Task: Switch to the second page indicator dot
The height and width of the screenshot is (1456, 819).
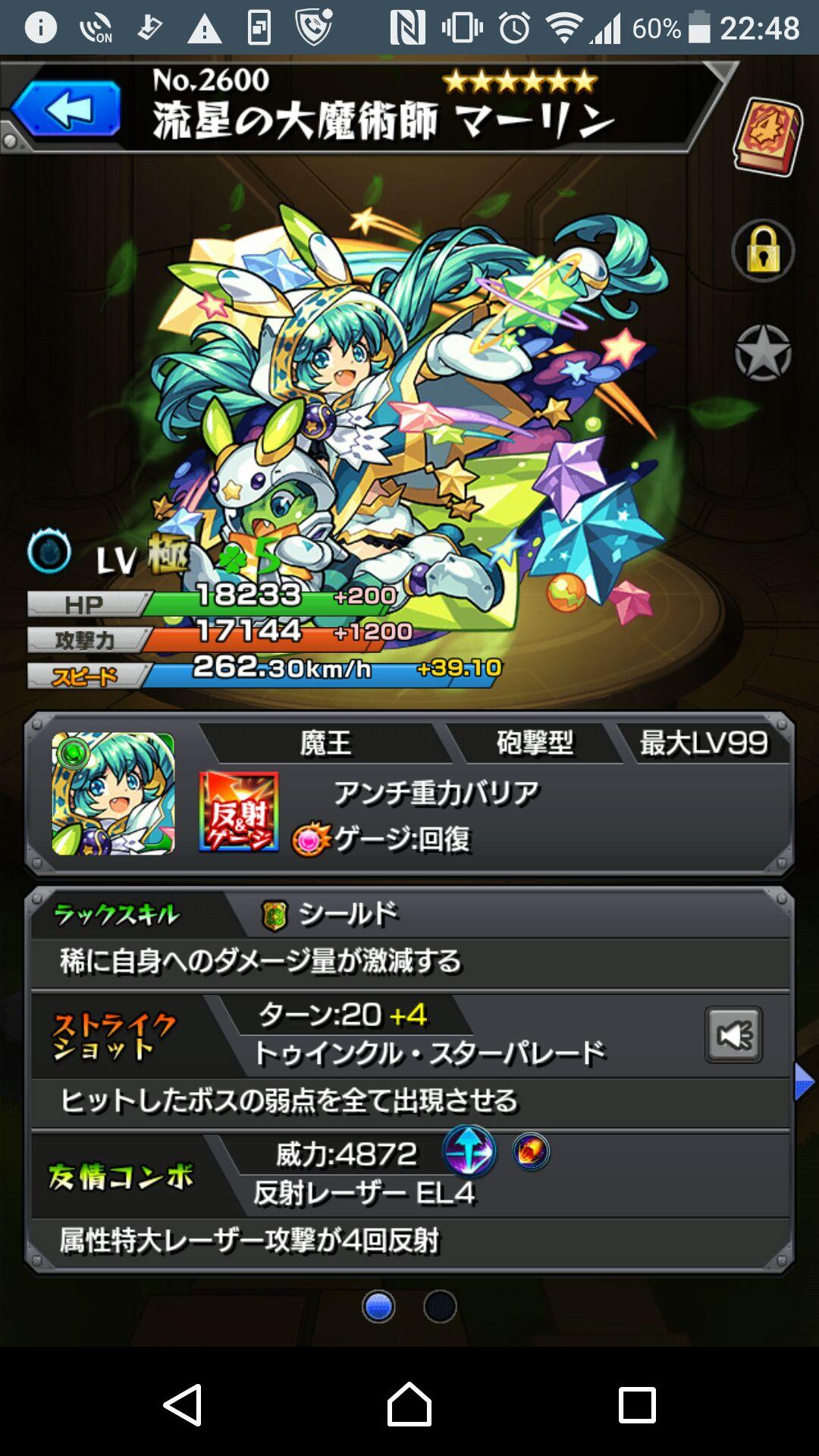Action: click(440, 1307)
